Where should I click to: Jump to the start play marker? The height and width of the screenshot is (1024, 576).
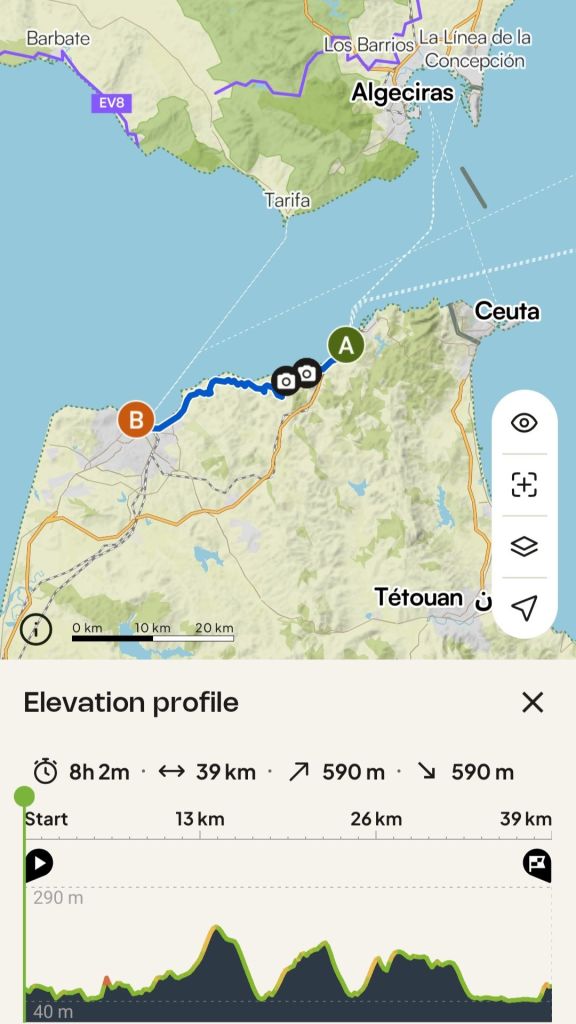pos(39,865)
